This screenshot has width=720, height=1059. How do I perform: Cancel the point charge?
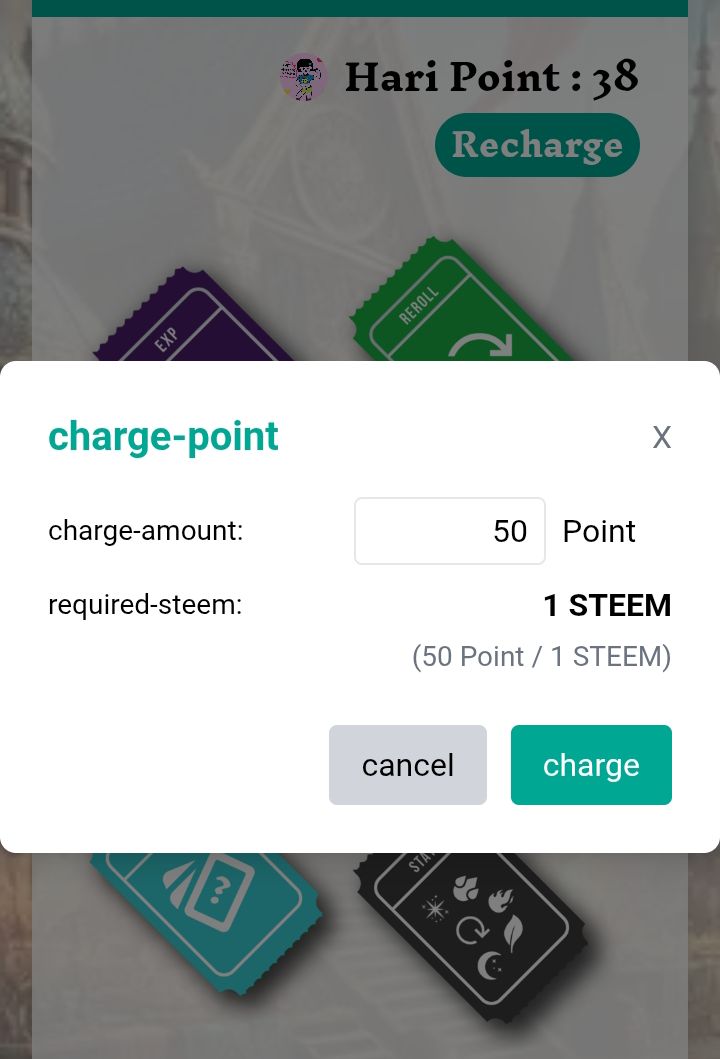pos(408,765)
